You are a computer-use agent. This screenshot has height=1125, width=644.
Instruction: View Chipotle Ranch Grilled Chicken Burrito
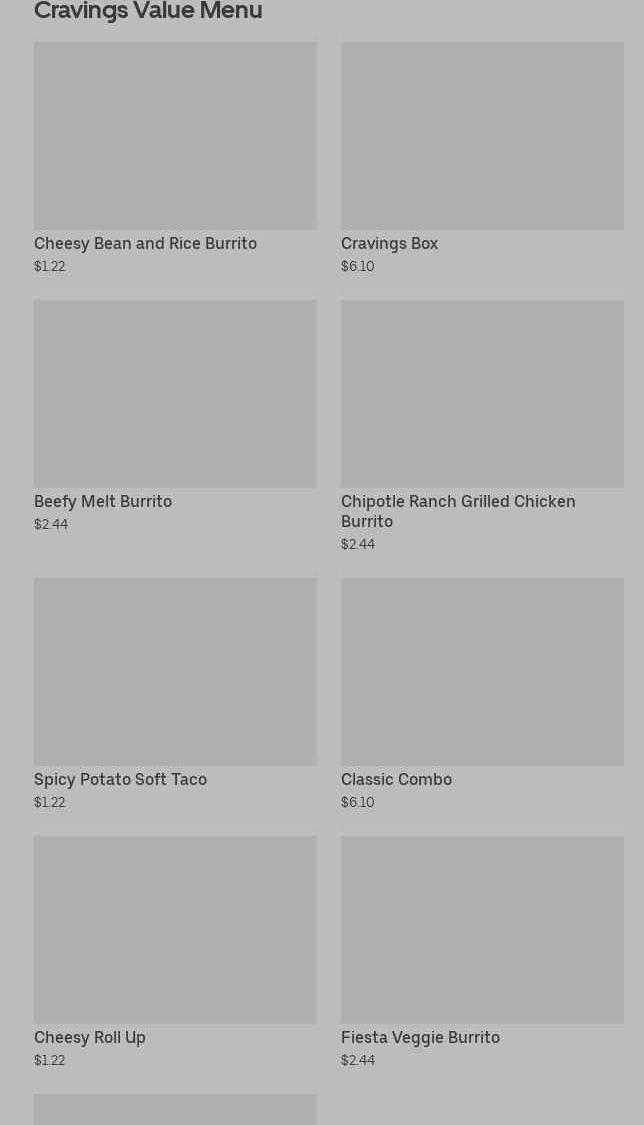[482, 426]
